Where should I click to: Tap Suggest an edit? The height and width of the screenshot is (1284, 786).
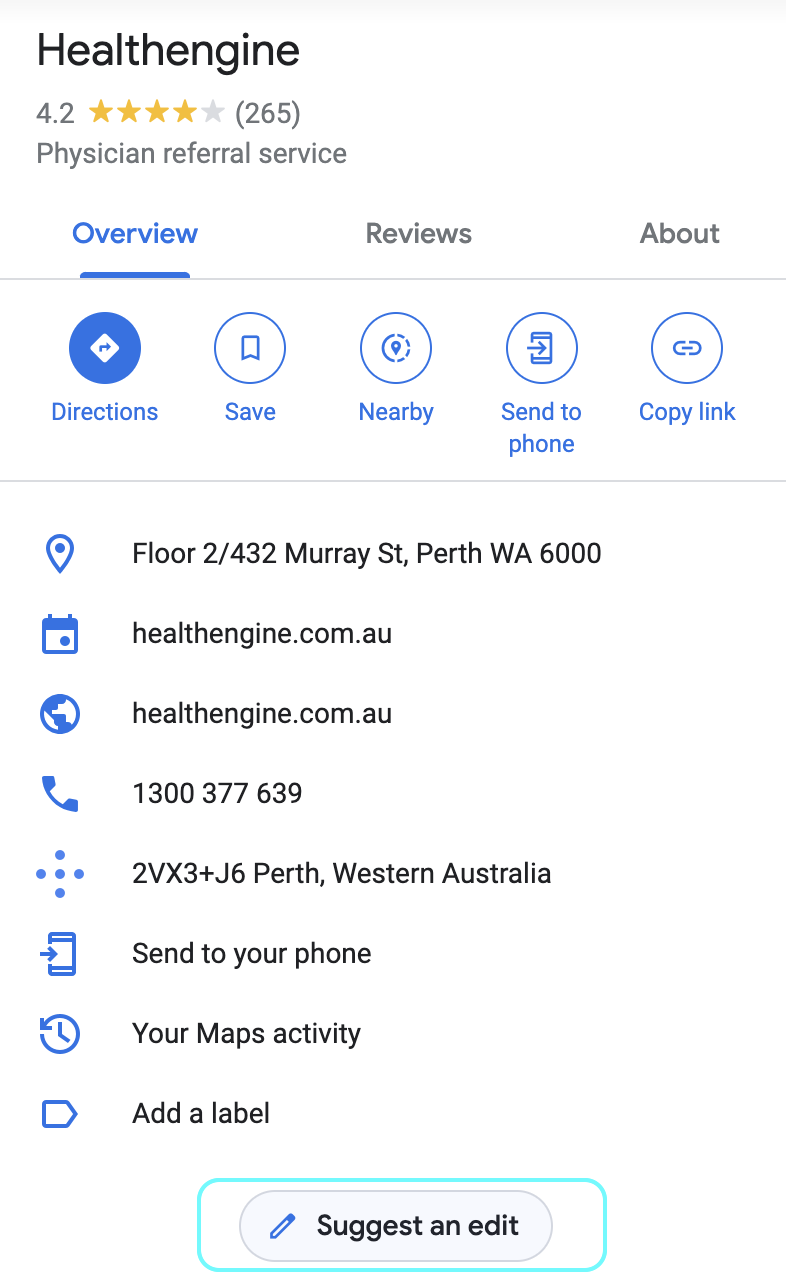coord(396,1226)
